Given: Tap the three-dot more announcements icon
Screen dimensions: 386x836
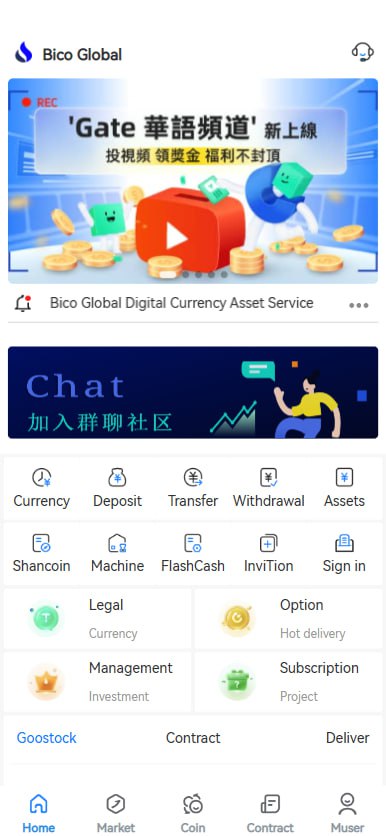Looking at the screenshot, I should pos(358,306).
